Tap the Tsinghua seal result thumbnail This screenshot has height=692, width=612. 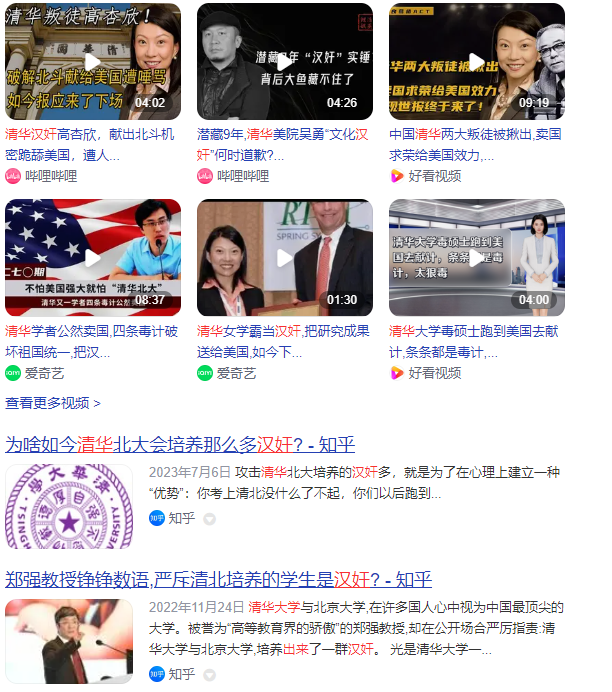(69, 506)
